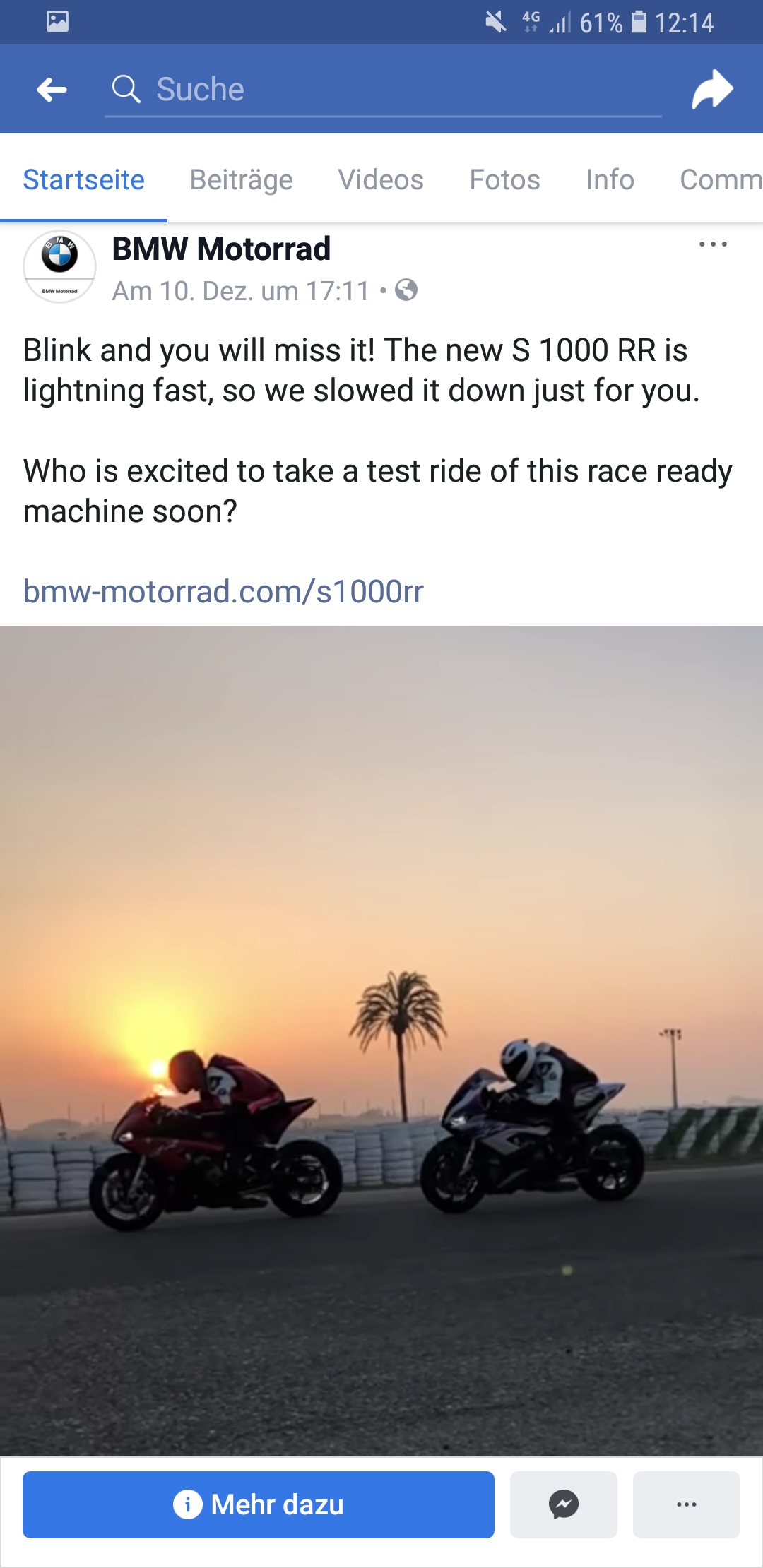Viewport: 763px width, 1568px height.
Task: Message the page via Messenger button
Action: [564, 1504]
